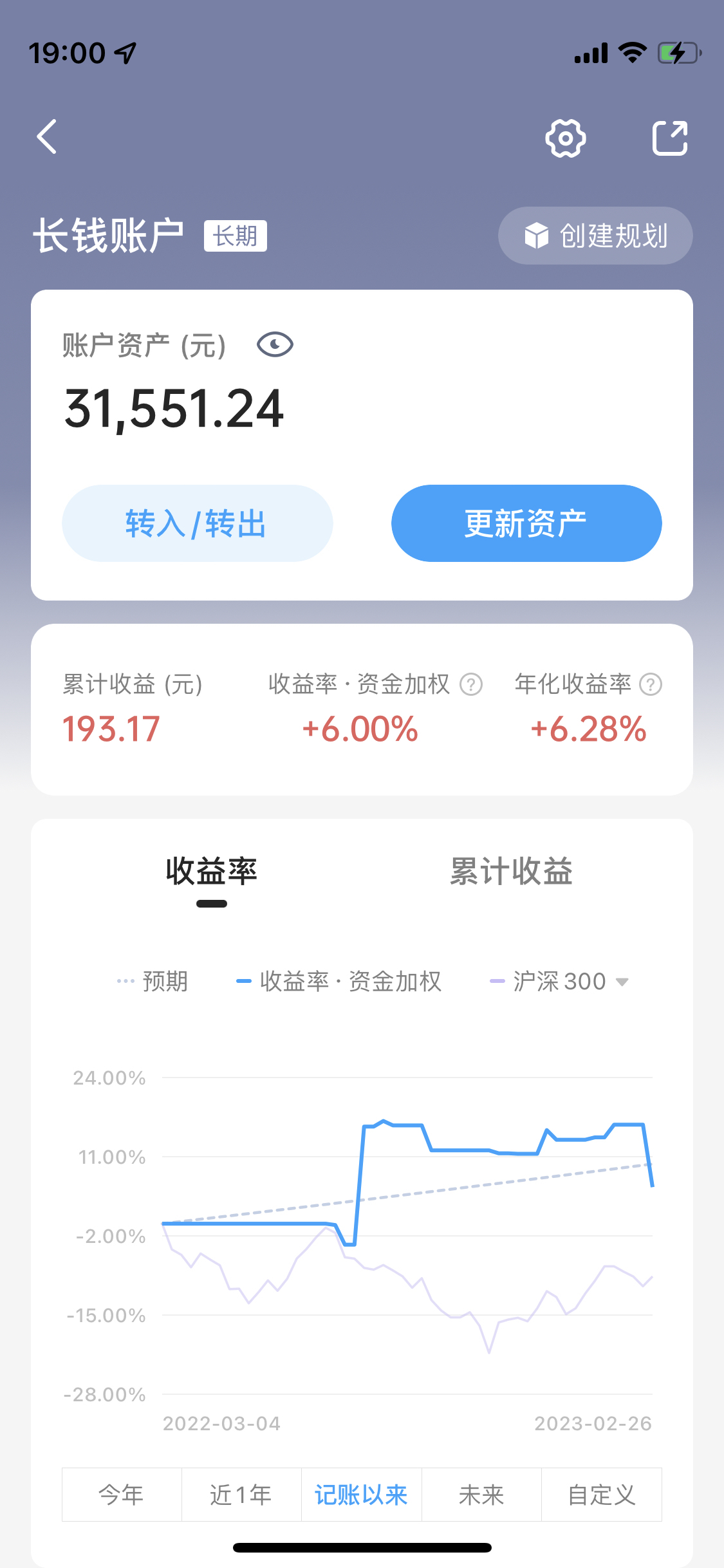Open 自定义 custom date range
Image resolution: width=724 pixels, height=1568 pixels.
pos(601,1495)
